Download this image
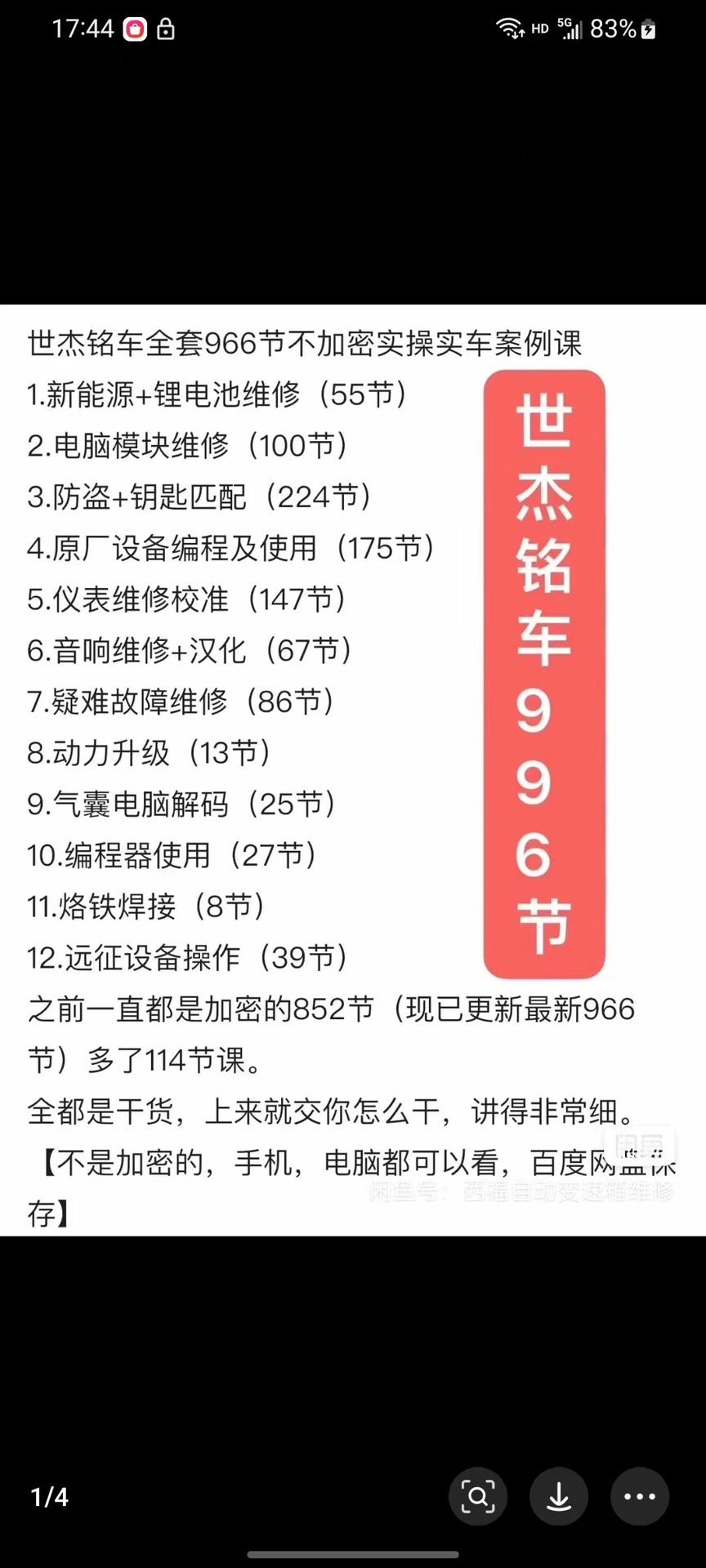 tap(559, 1496)
